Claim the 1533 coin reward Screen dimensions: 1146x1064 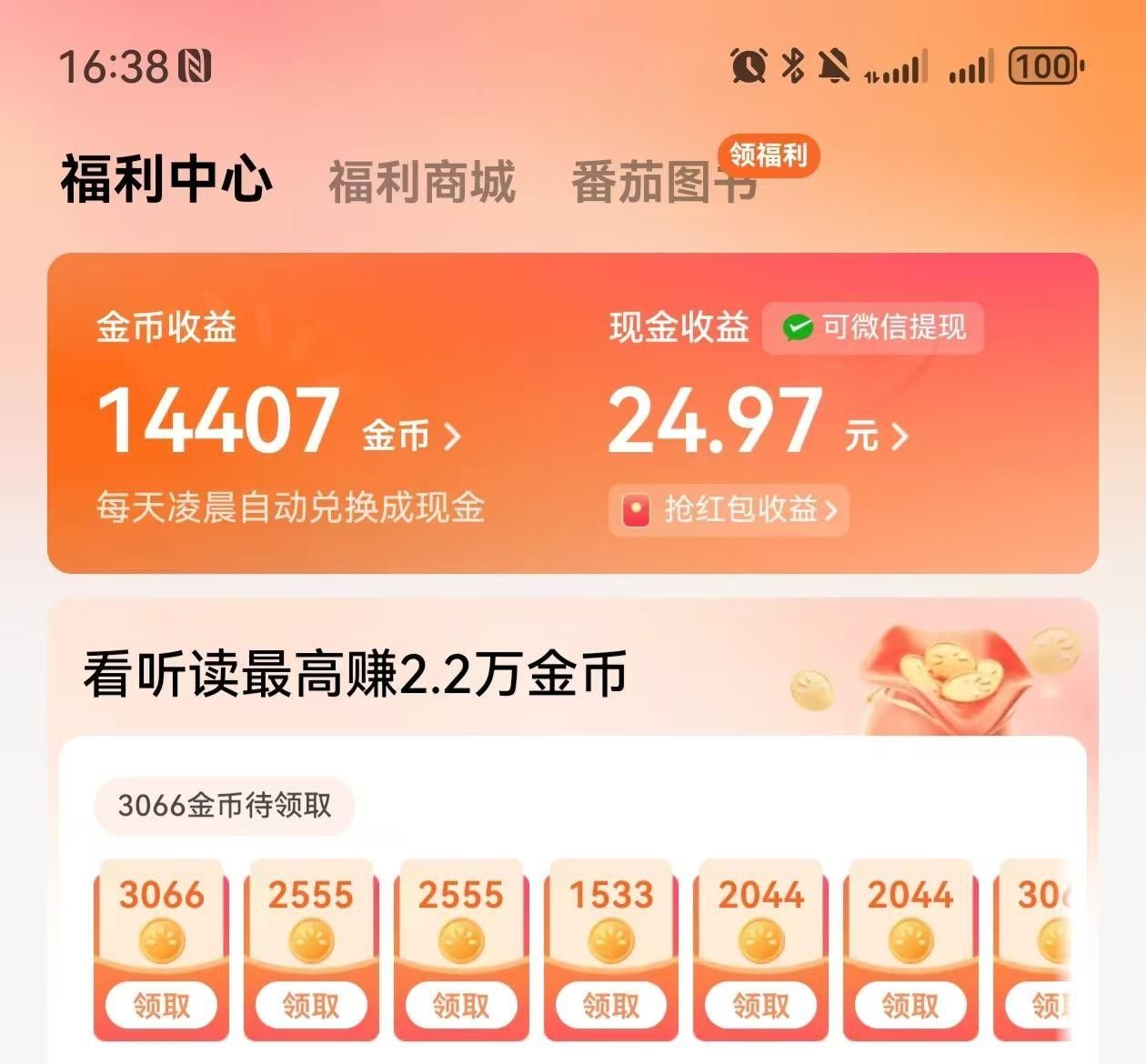pyautogui.click(x=610, y=1006)
